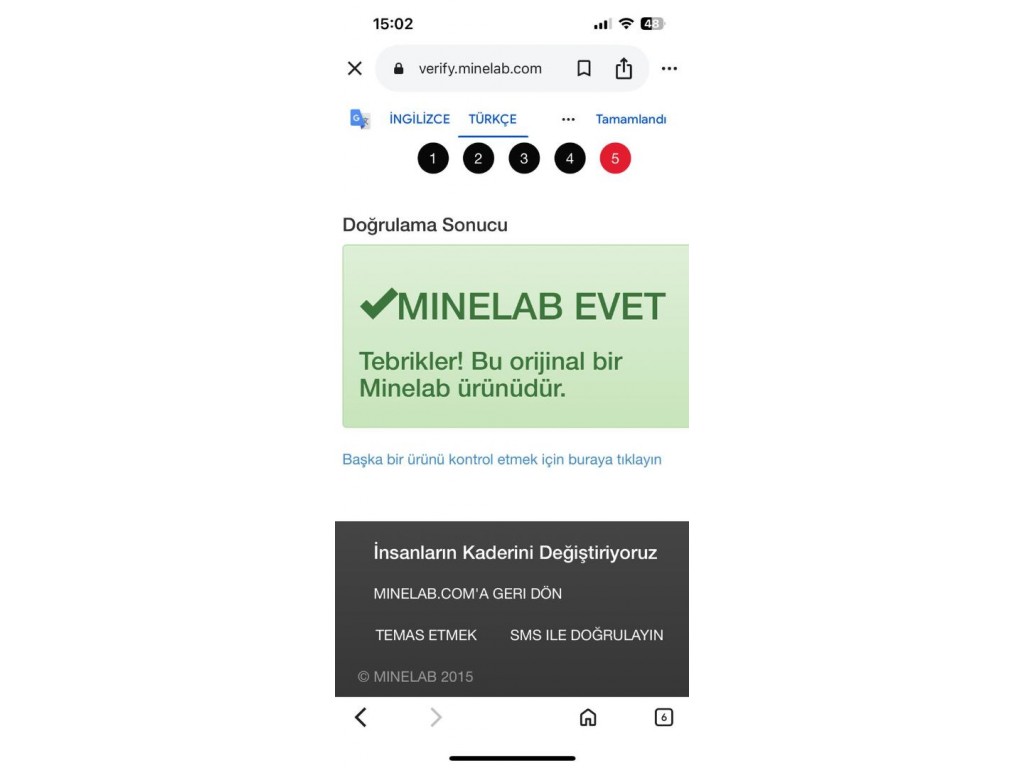Go to step 1 indicator
The height and width of the screenshot is (768, 1024).
(433, 158)
